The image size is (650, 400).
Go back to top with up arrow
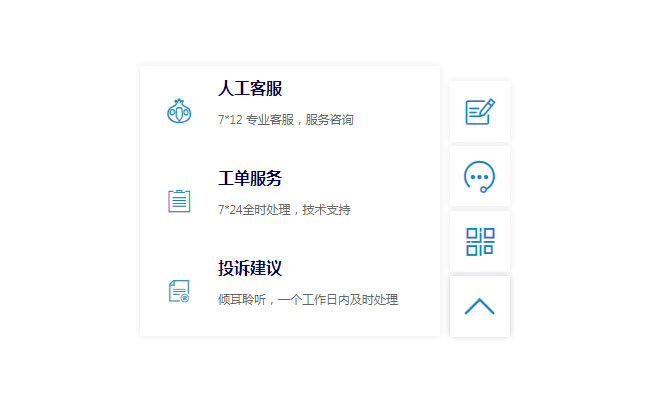[x=480, y=306]
